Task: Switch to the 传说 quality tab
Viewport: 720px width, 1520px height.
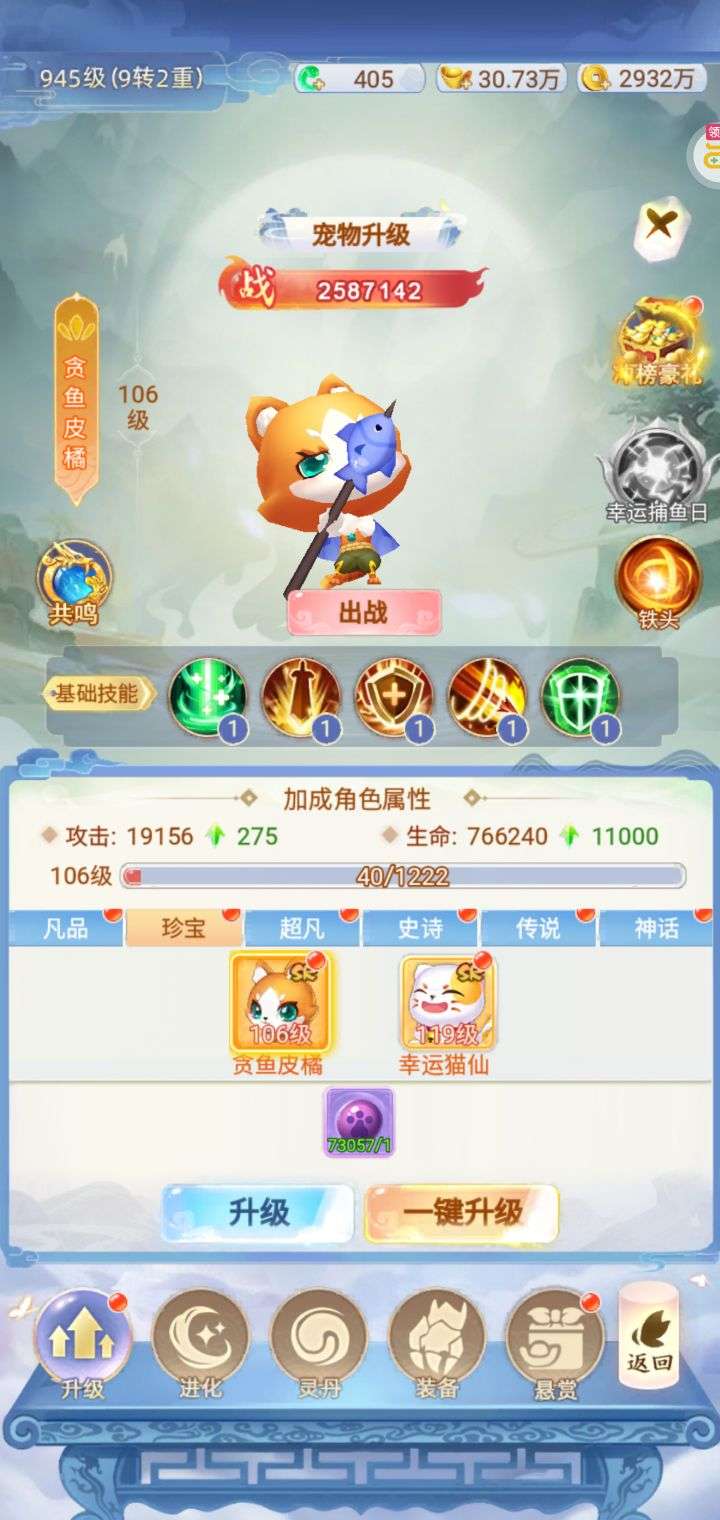Action: click(x=538, y=929)
